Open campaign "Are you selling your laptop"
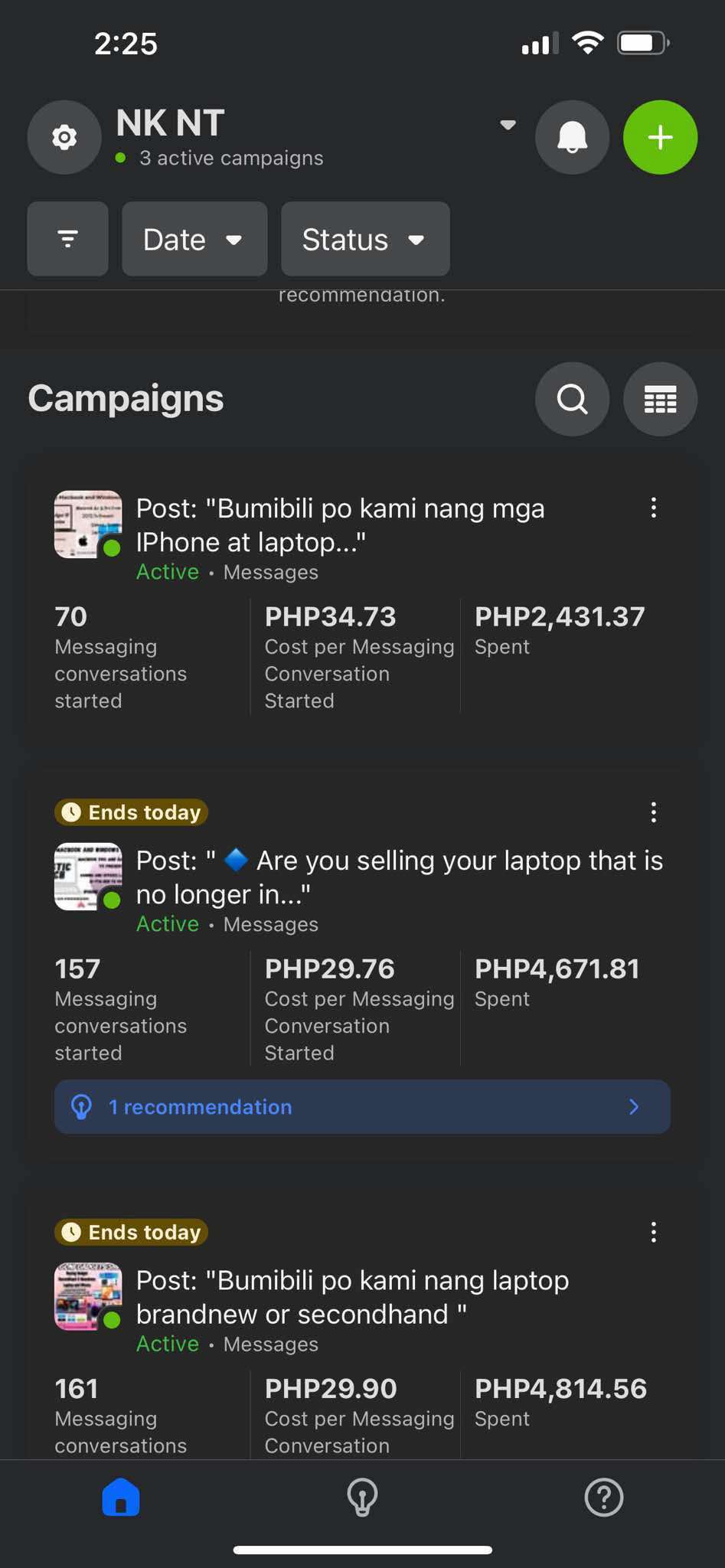 tap(398, 877)
